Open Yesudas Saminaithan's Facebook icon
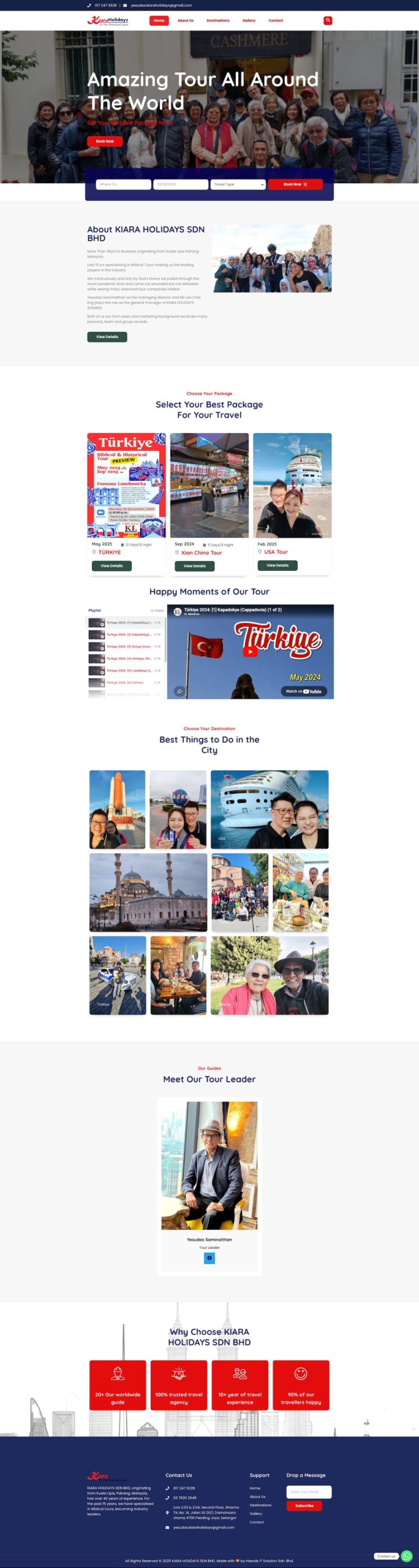The image size is (419, 1568). click(x=209, y=1258)
